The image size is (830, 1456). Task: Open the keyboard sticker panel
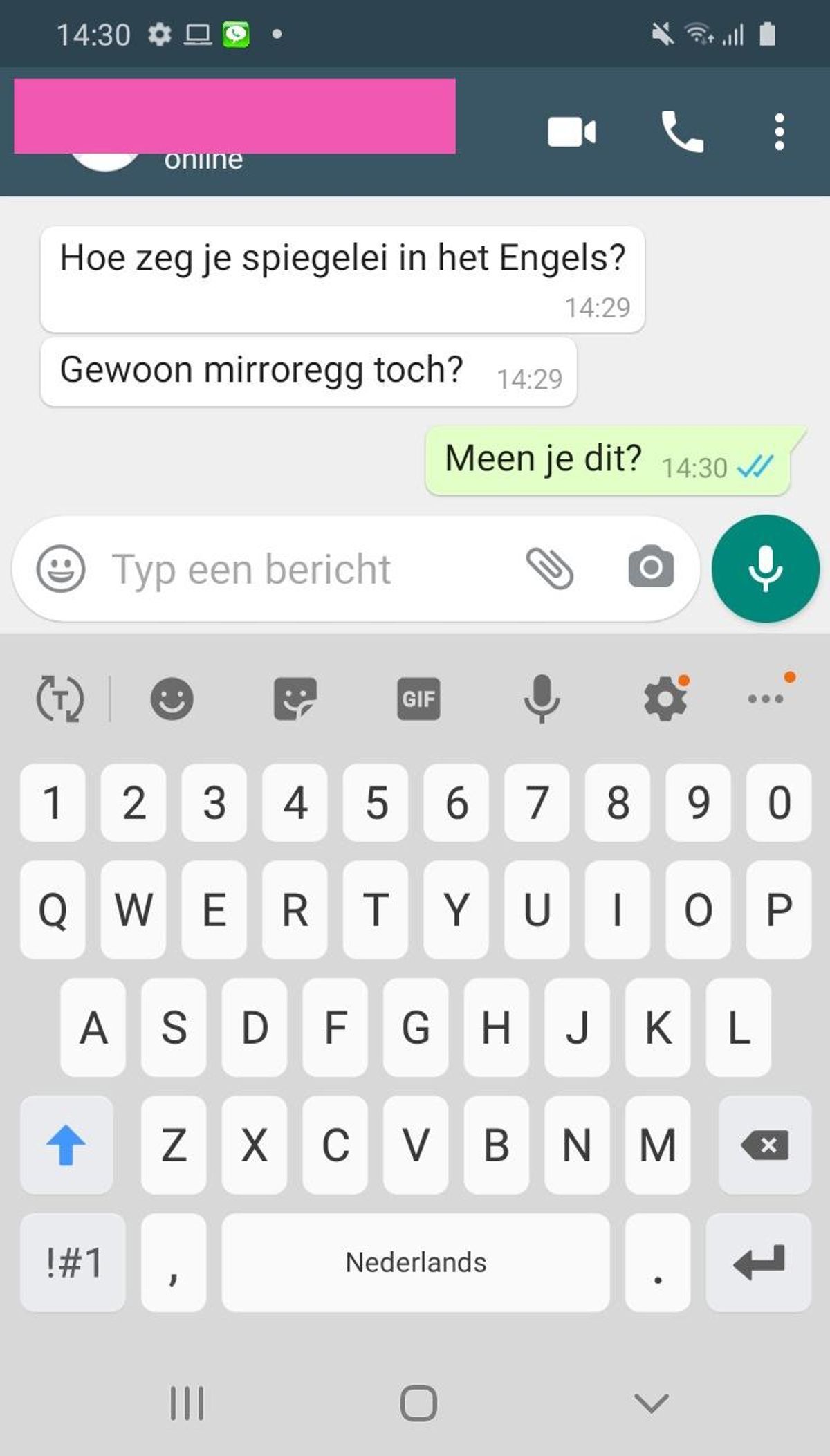(295, 699)
